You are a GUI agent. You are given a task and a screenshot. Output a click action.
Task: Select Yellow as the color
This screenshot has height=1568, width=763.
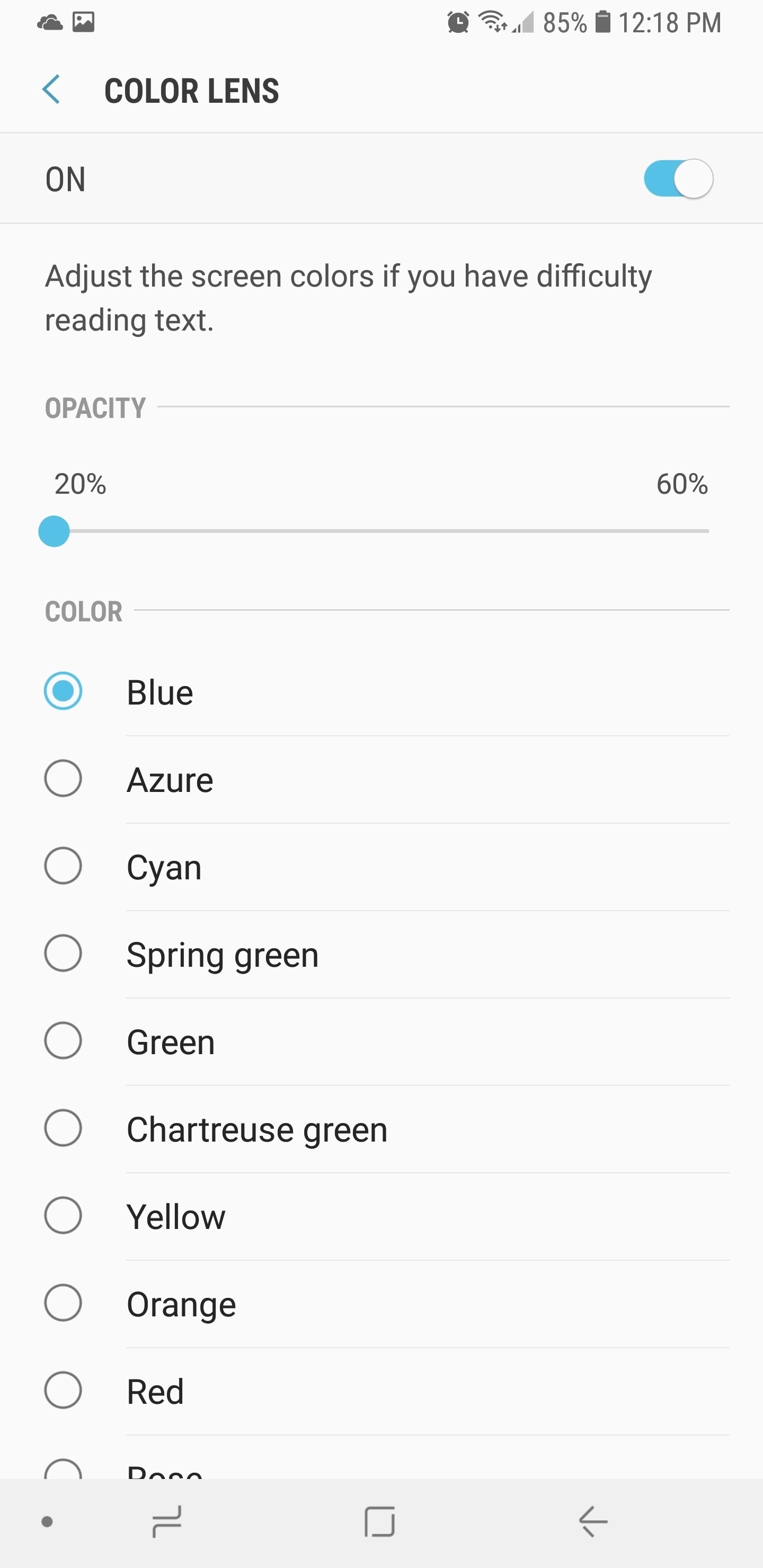[64, 1216]
